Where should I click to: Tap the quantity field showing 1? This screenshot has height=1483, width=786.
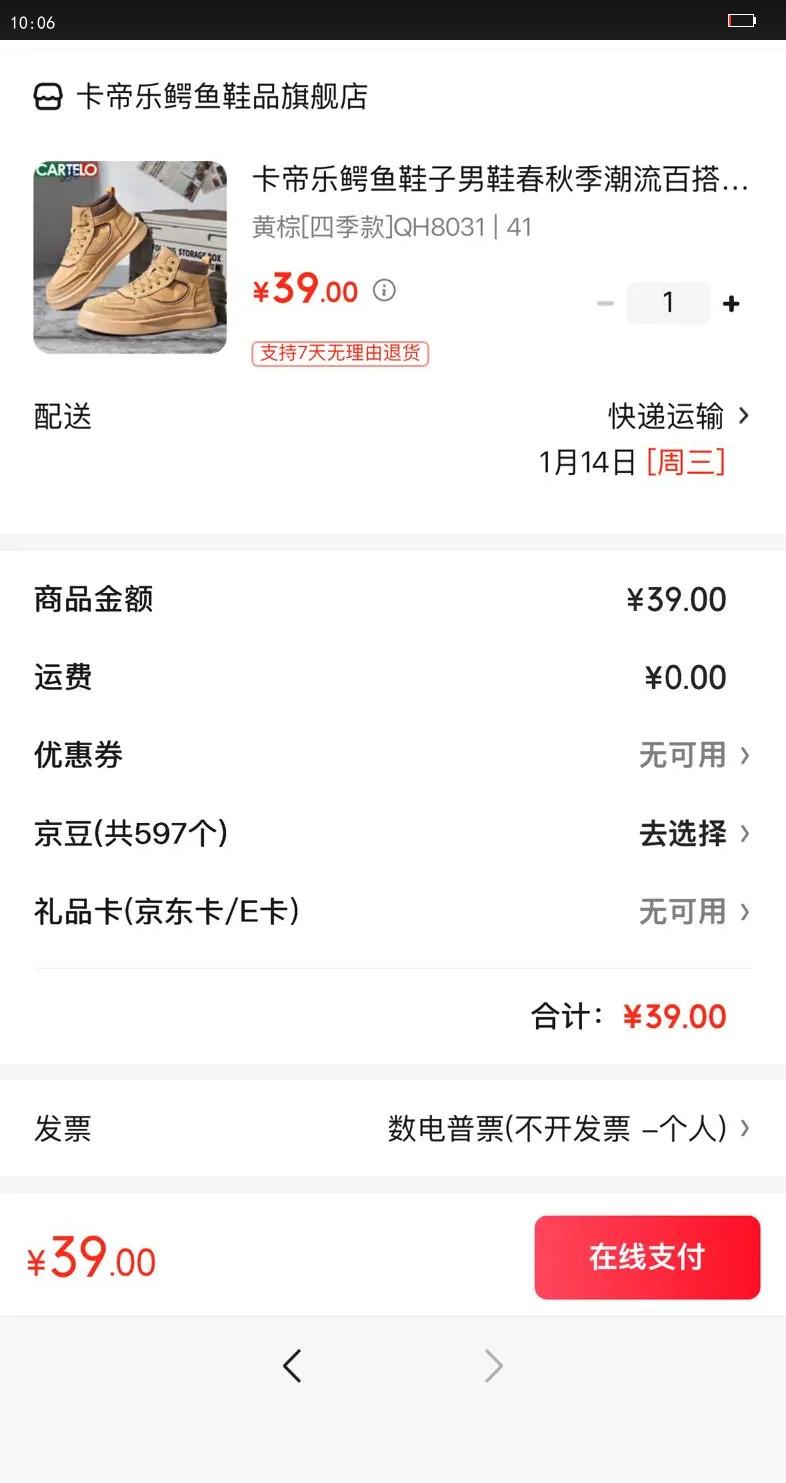[668, 303]
